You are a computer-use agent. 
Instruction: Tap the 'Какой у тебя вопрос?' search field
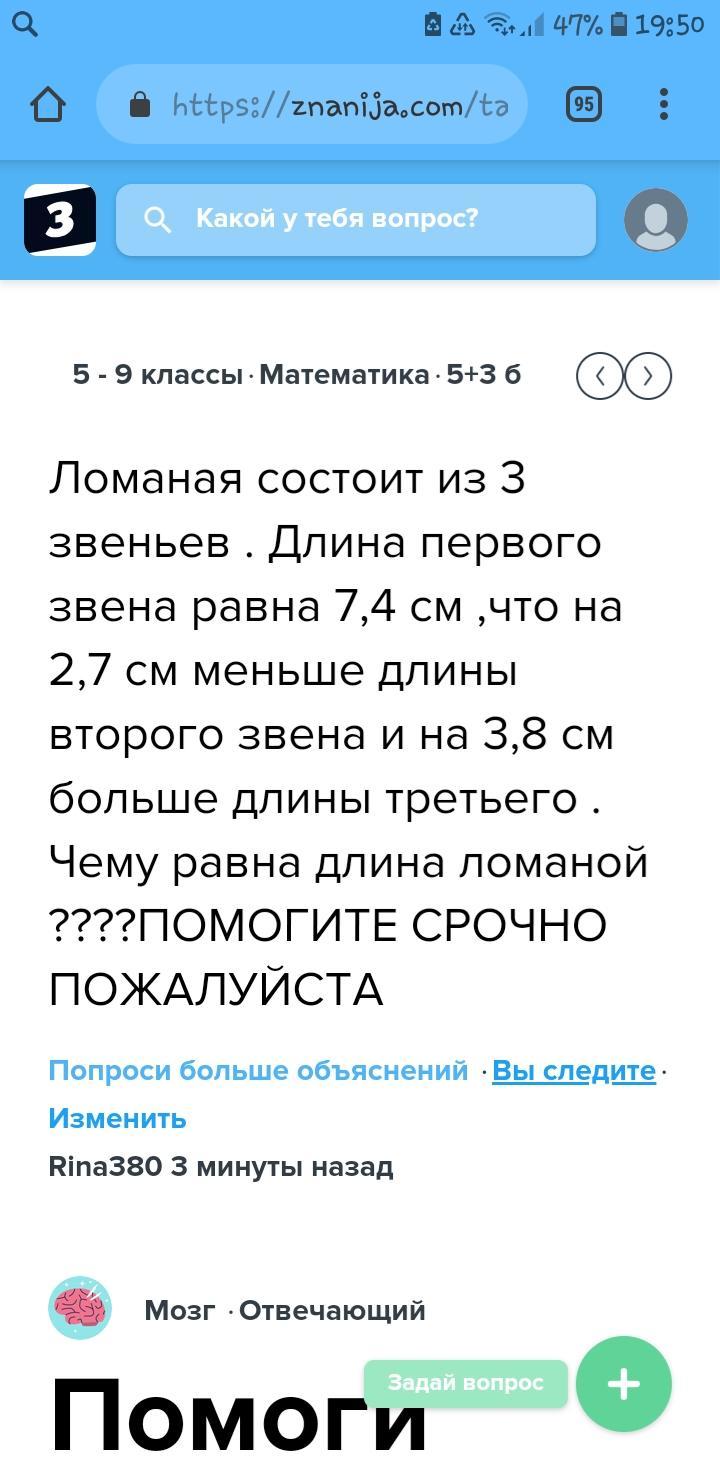[356, 219]
